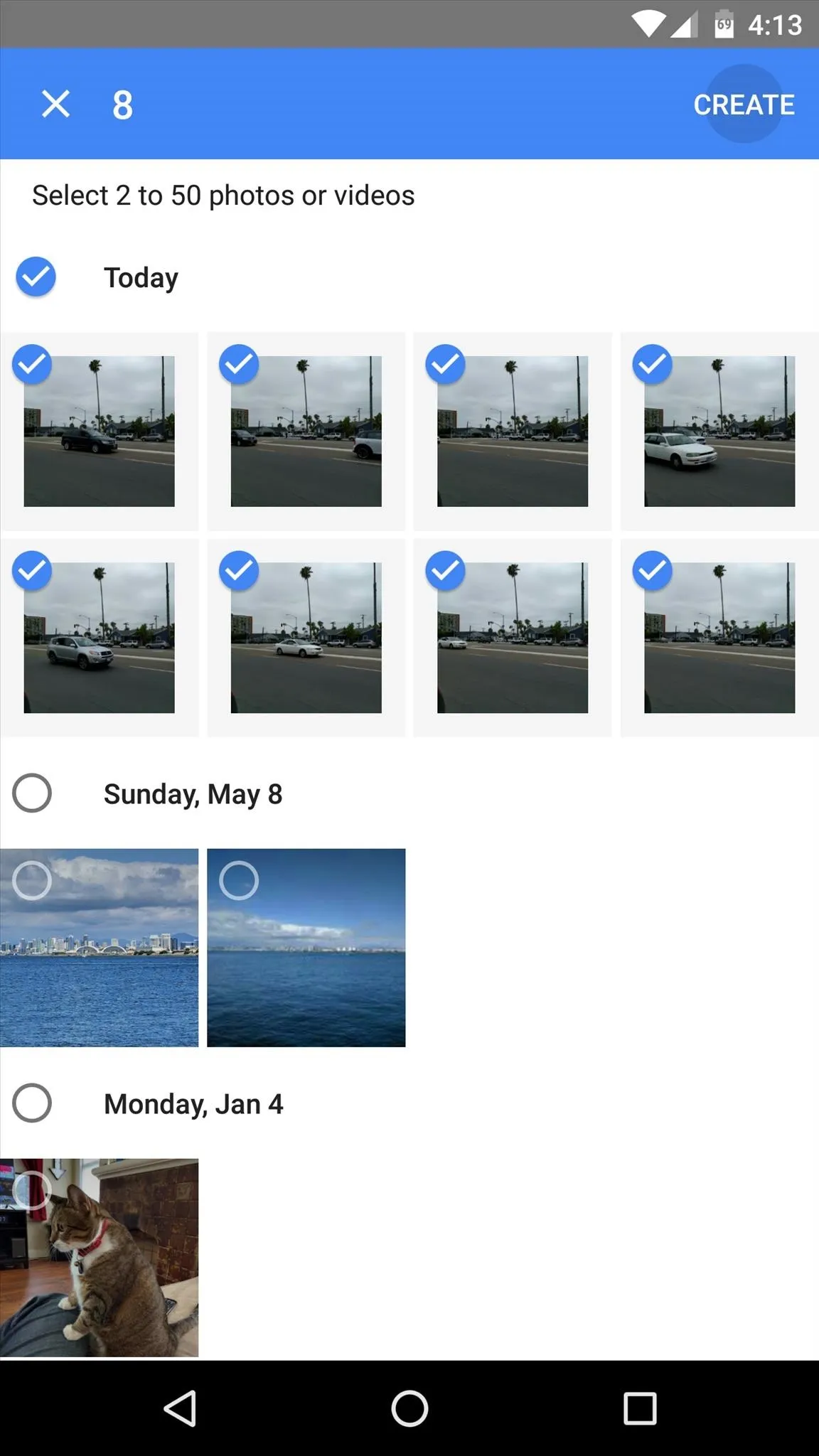Select all photos from Monday, Jan 4

click(x=32, y=1103)
